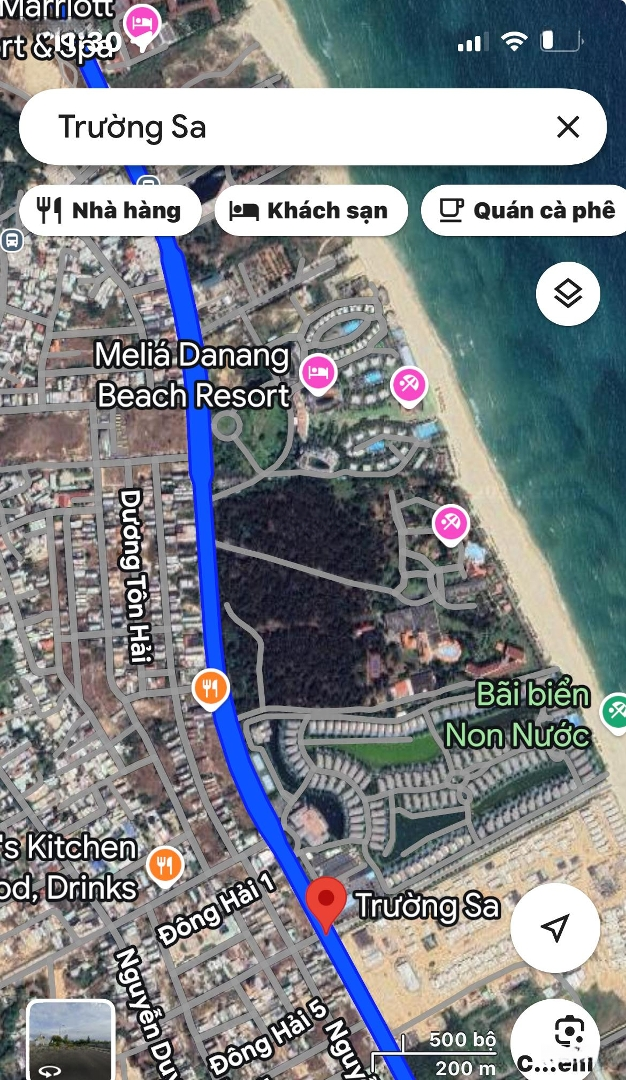Open Meliá Danang Beach Resort hotel pin

318,372
